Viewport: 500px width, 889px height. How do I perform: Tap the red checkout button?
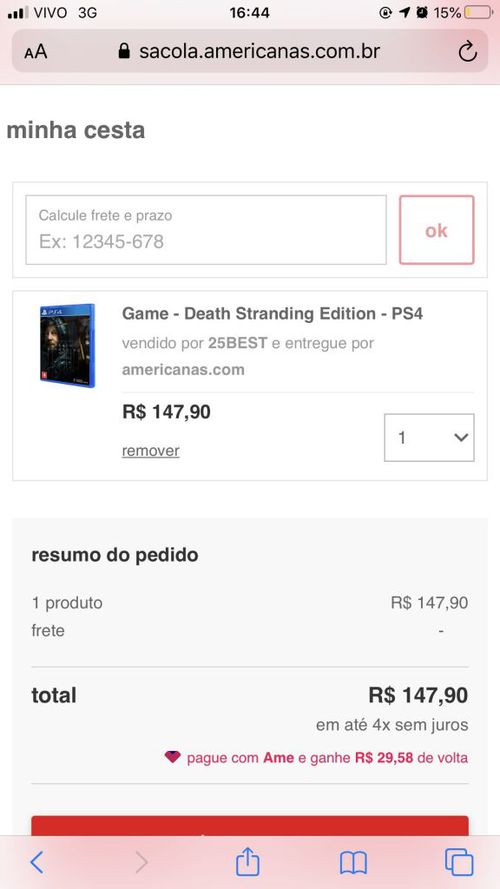(250, 826)
